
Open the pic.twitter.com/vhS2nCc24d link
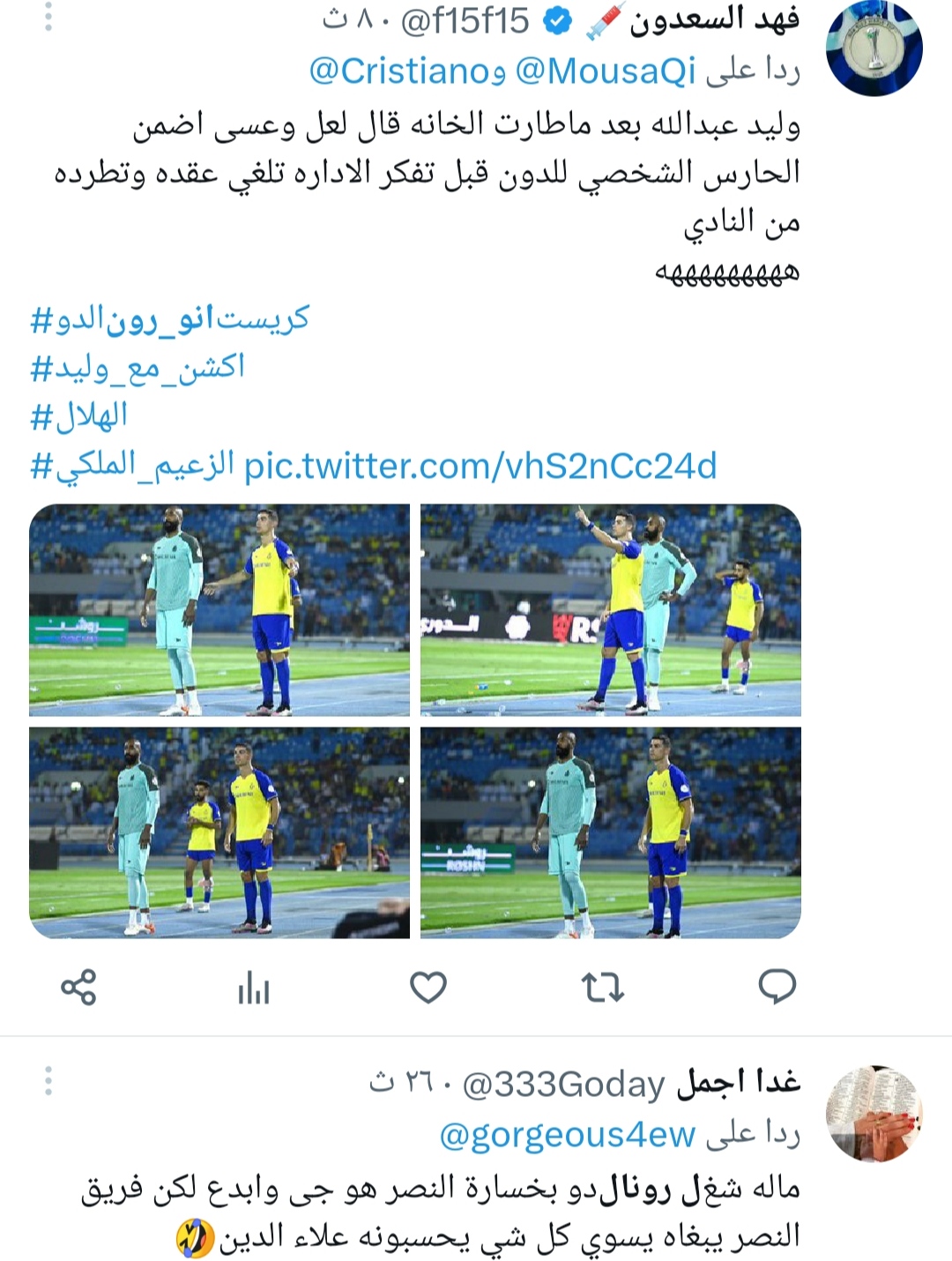coord(480,466)
